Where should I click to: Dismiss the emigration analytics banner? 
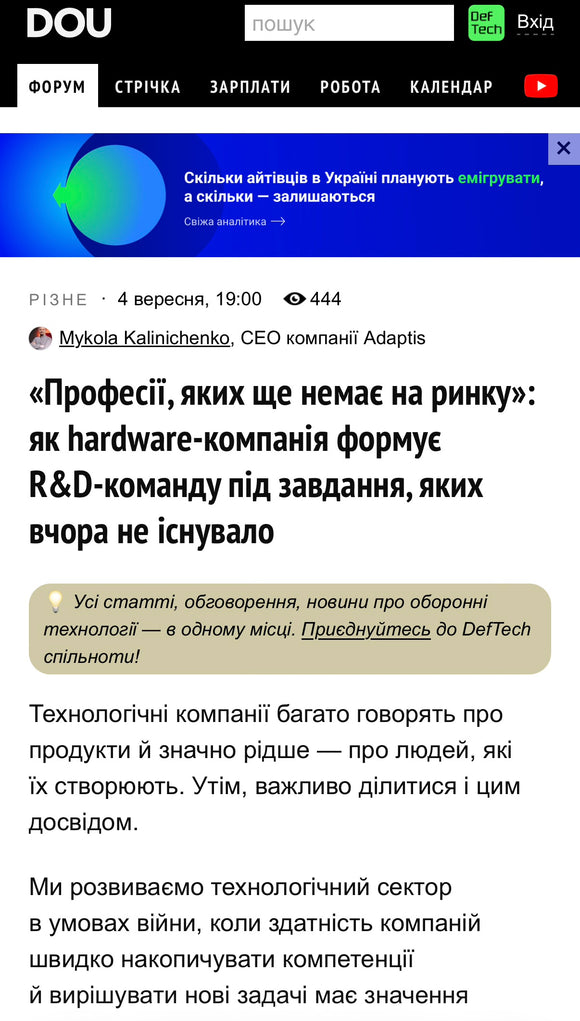coord(564,148)
